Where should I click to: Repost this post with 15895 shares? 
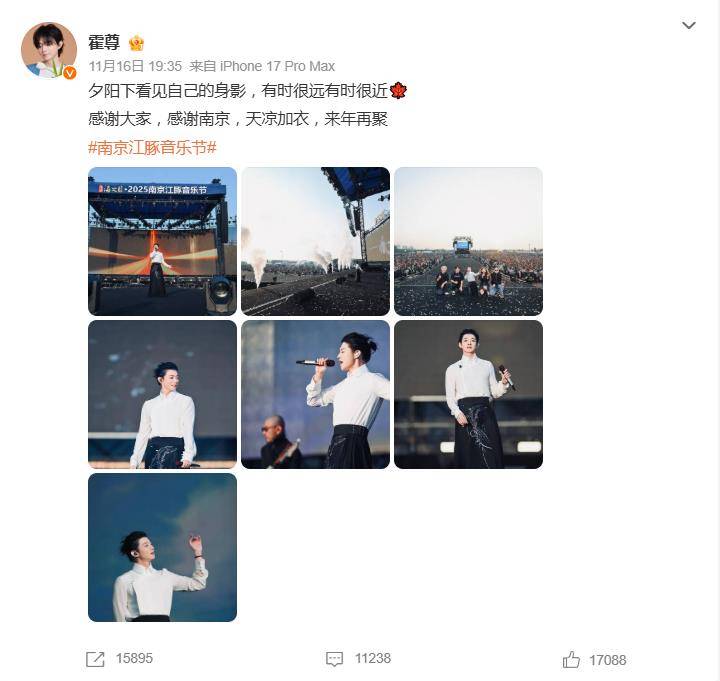[119, 659]
